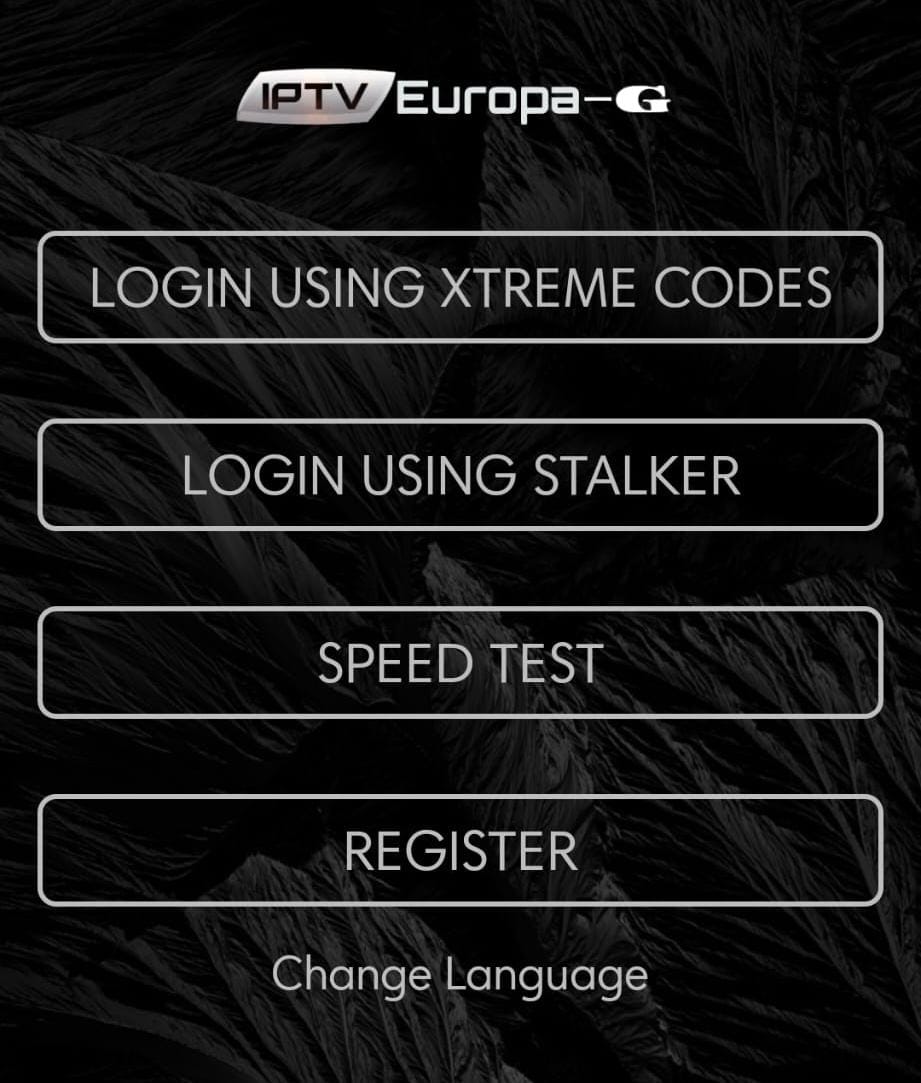Tap Change Language link
921x1083 pixels.
(x=460, y=974)
